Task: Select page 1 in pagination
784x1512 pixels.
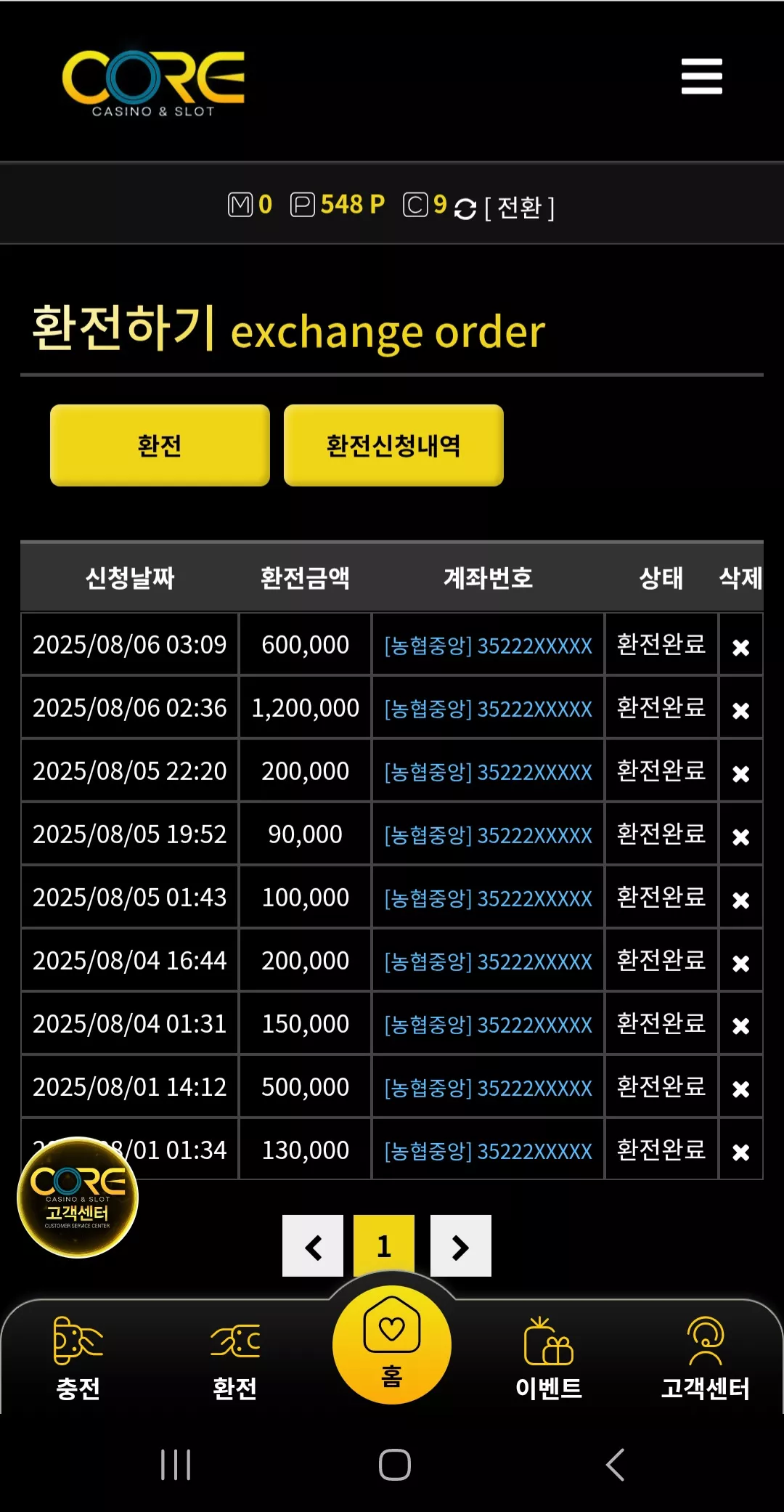Action: coord(384,1246)
